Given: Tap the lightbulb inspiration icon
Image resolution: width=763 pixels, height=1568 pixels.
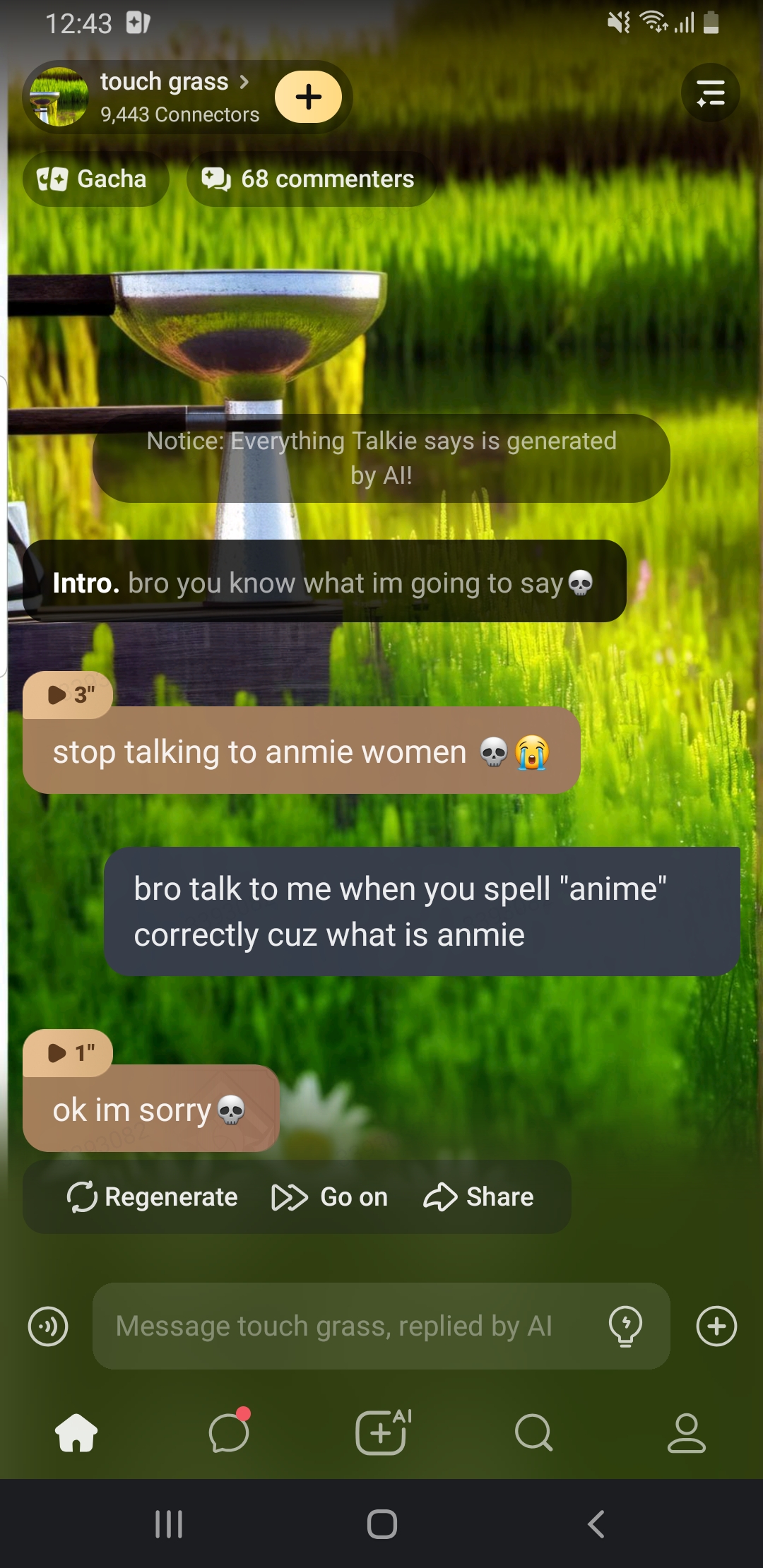Looking at the screenshot, I should click(x=625, y=1326).
